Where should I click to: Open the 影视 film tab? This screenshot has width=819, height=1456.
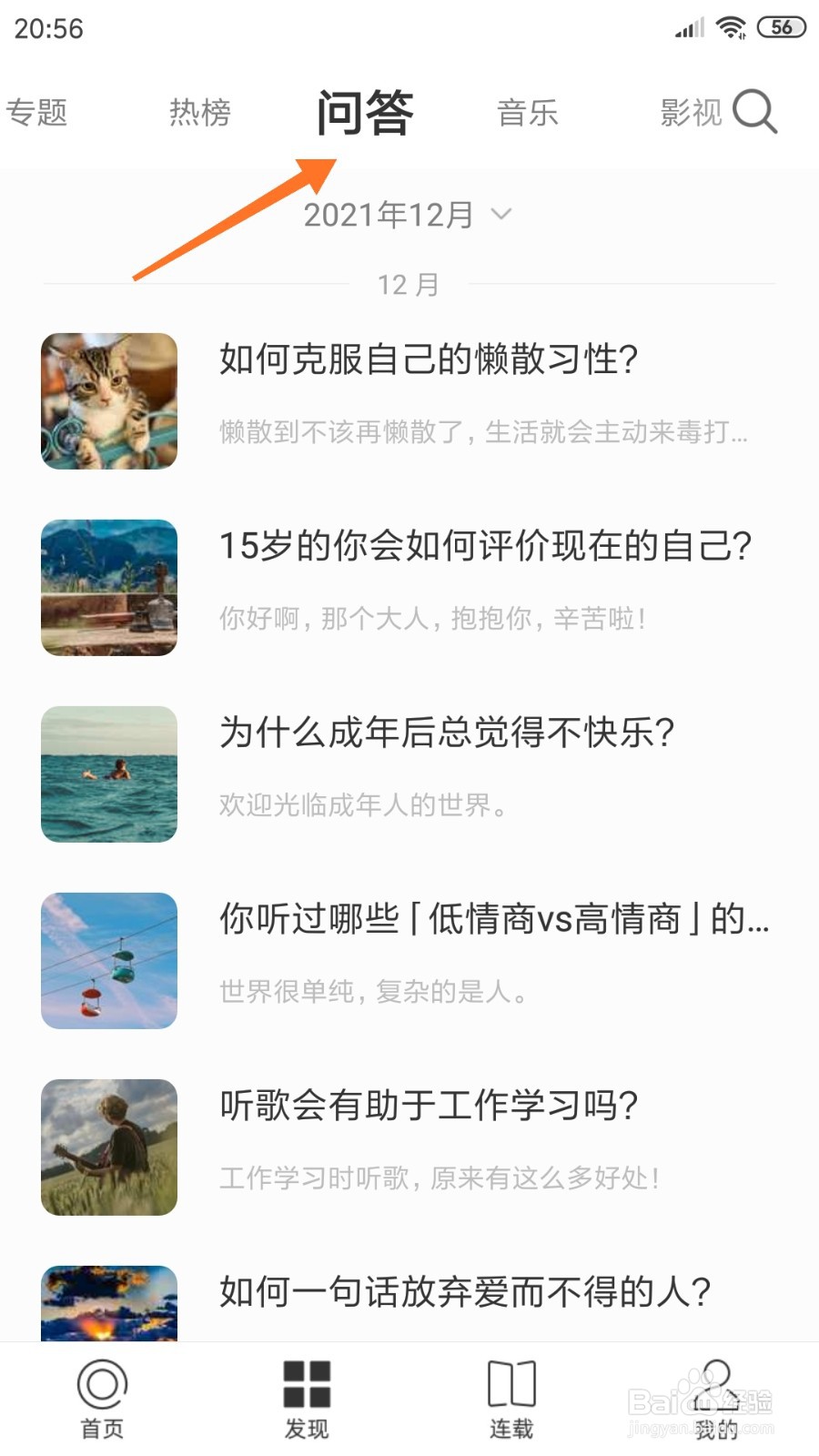[690, 112]
